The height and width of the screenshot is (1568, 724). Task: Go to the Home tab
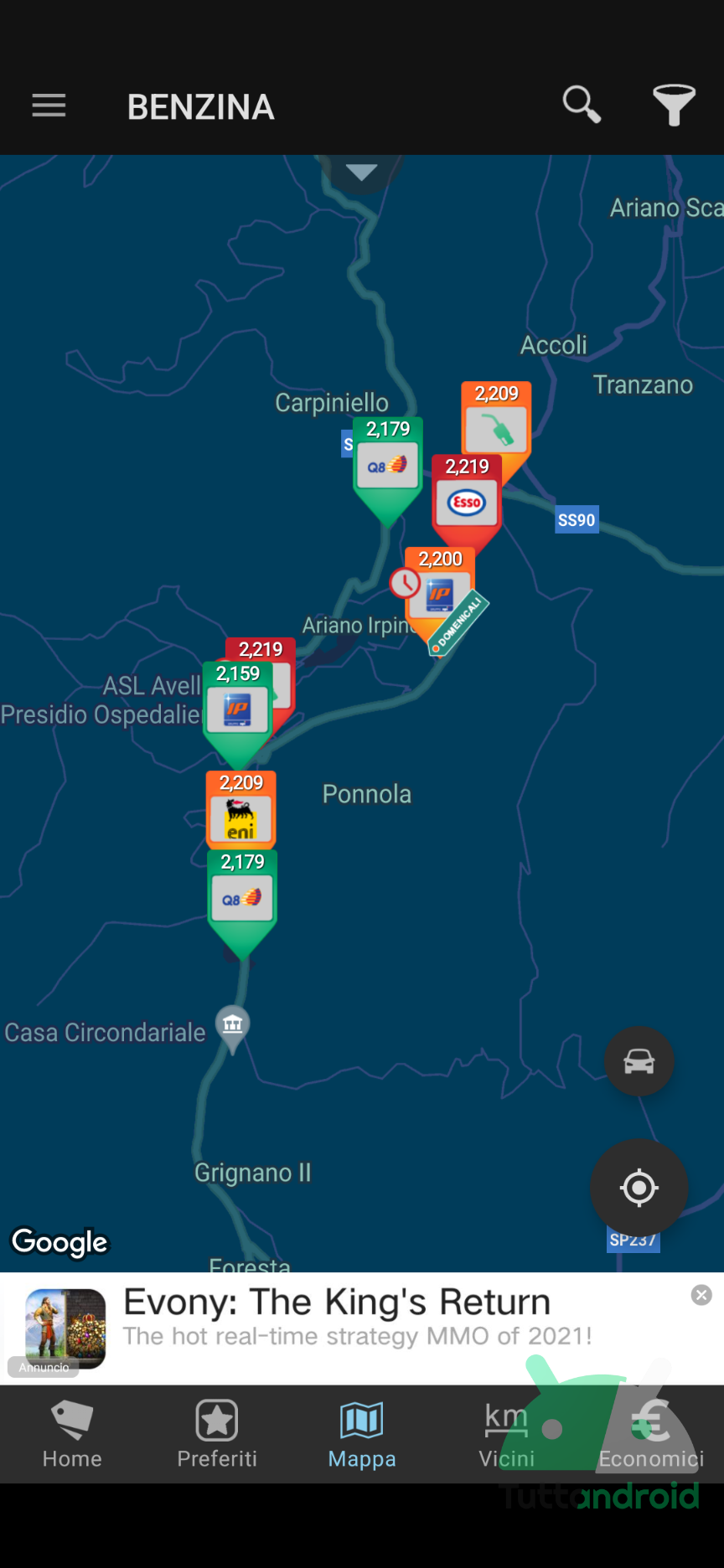point(72,1435)
